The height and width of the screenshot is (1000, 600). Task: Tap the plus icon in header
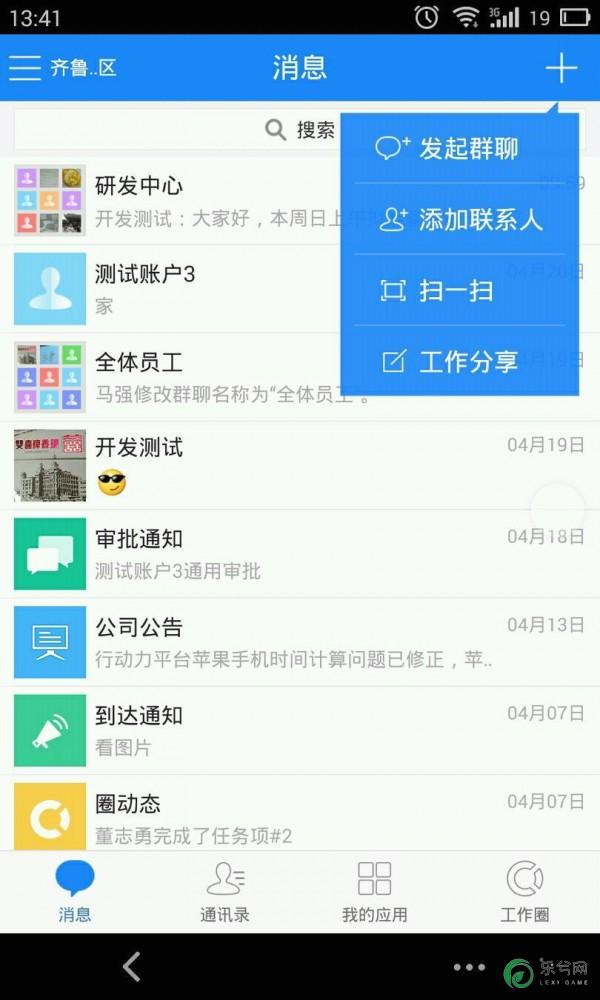[x=561, y=68]
